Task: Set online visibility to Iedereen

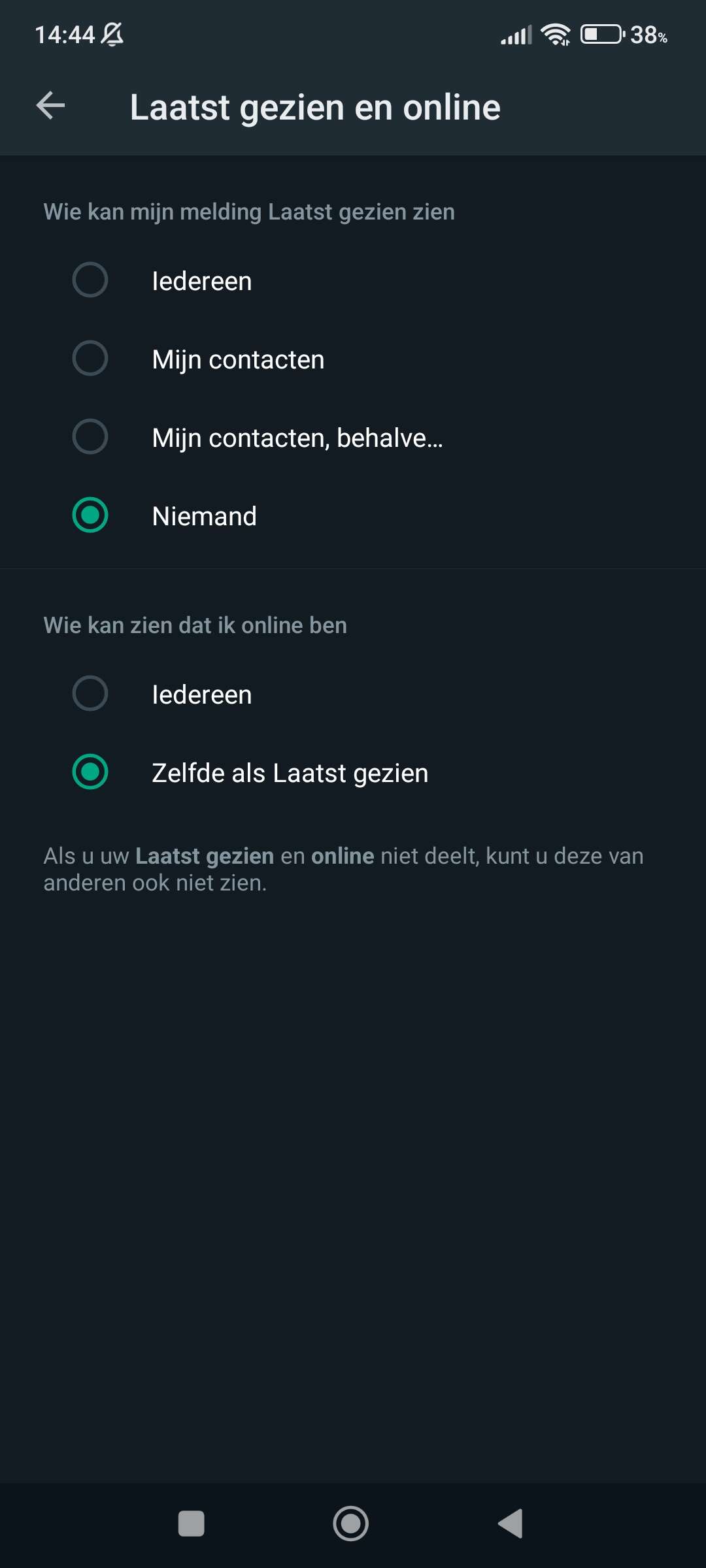Action: [353, 694]
